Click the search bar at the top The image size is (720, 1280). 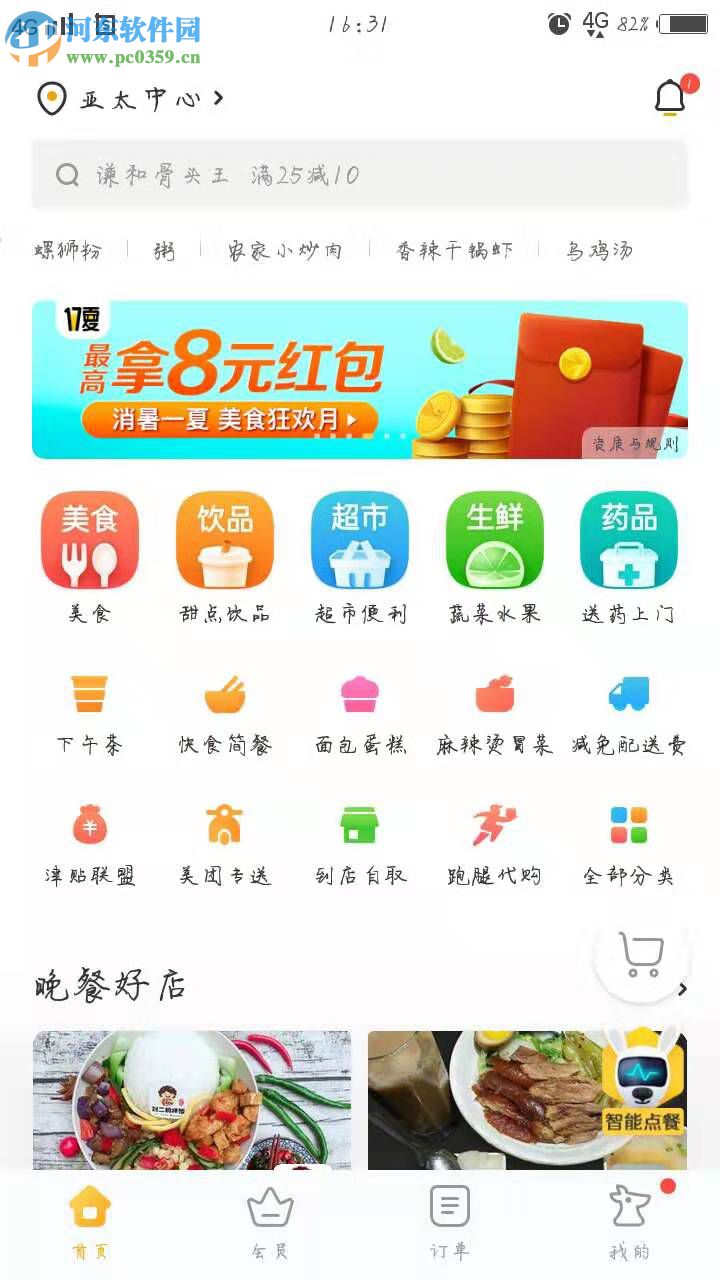(360, 174)
